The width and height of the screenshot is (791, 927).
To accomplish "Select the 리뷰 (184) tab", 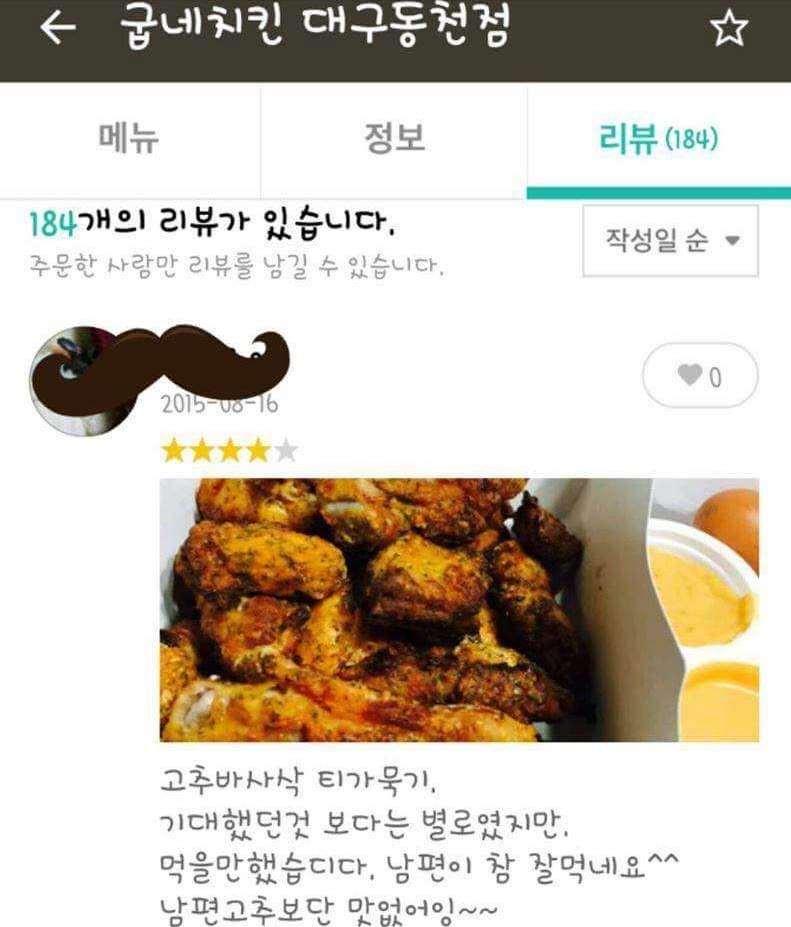I will tap(658, 139).
